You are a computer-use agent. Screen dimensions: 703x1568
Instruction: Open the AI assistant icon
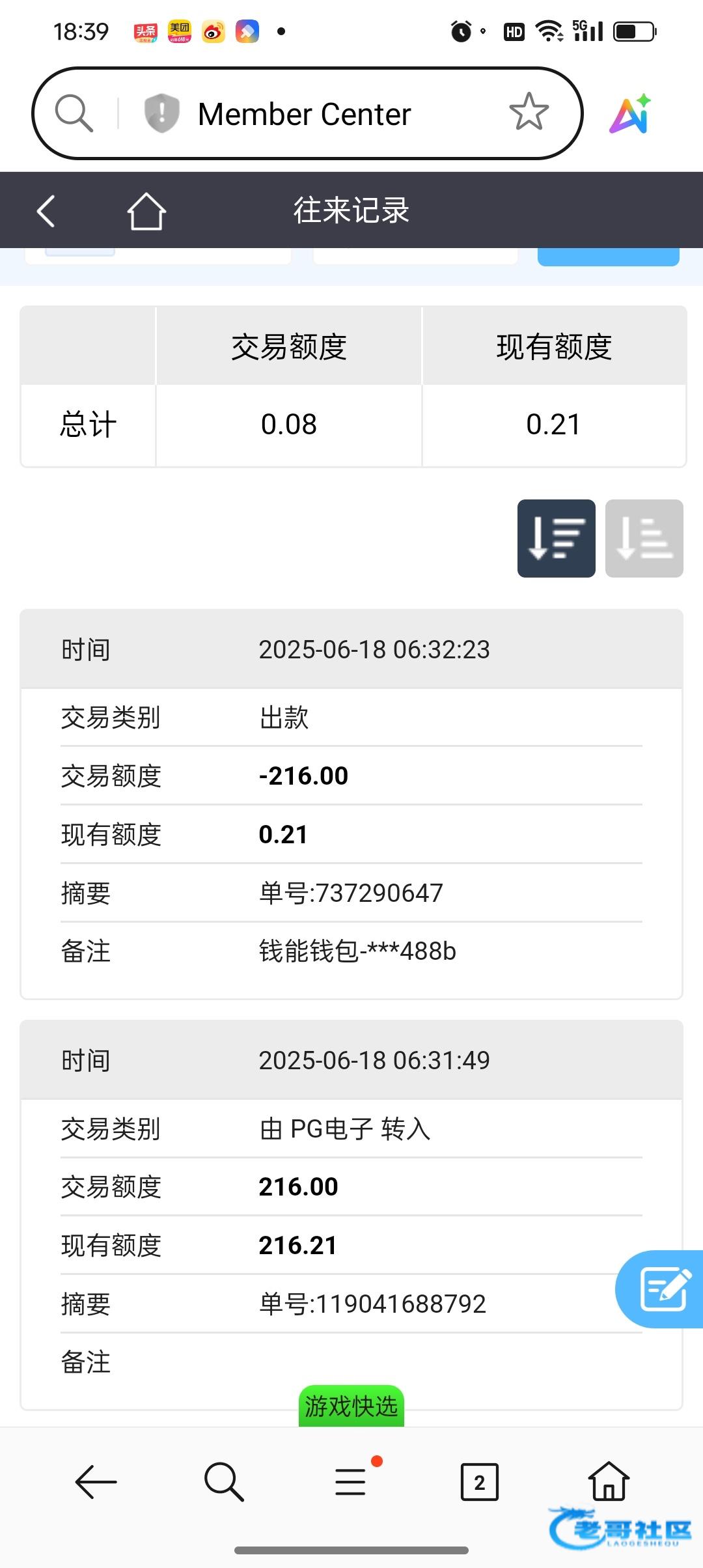pos(630,114)
